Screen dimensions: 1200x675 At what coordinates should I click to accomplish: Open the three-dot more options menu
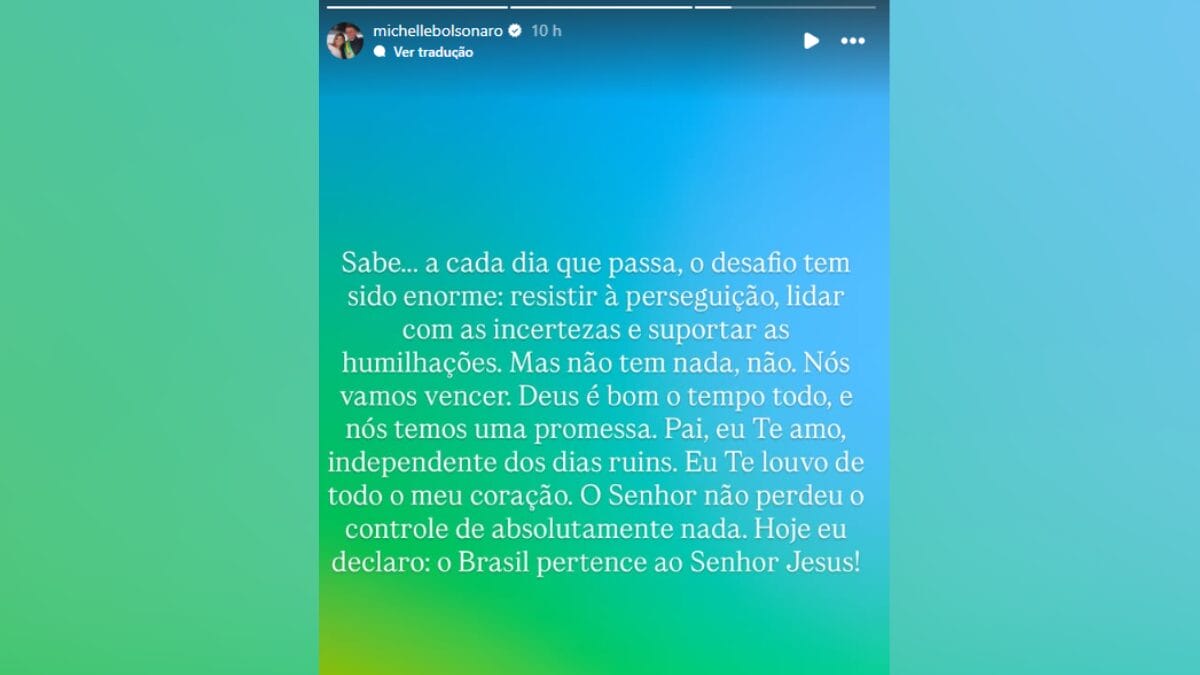pos(852,41)
